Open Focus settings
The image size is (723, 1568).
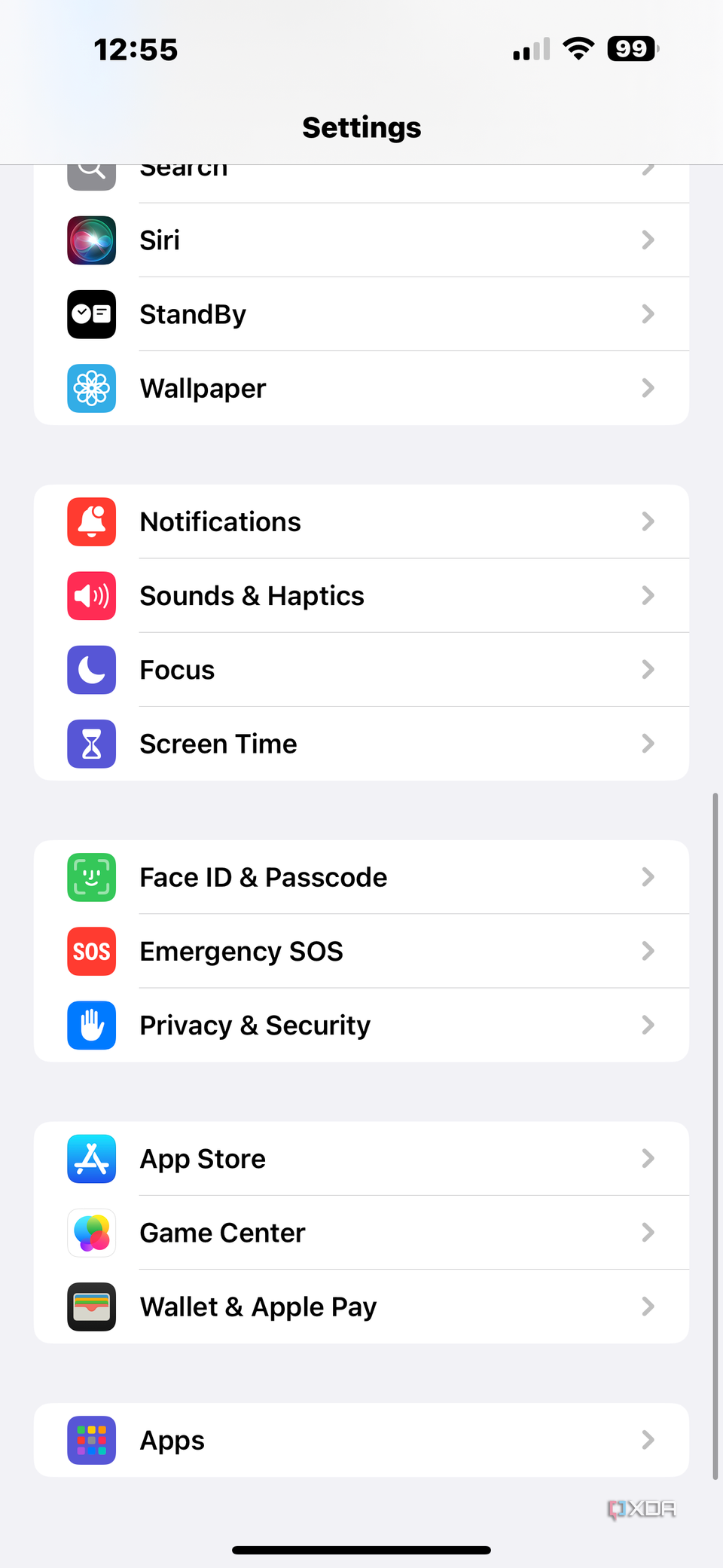pos(361,669)
